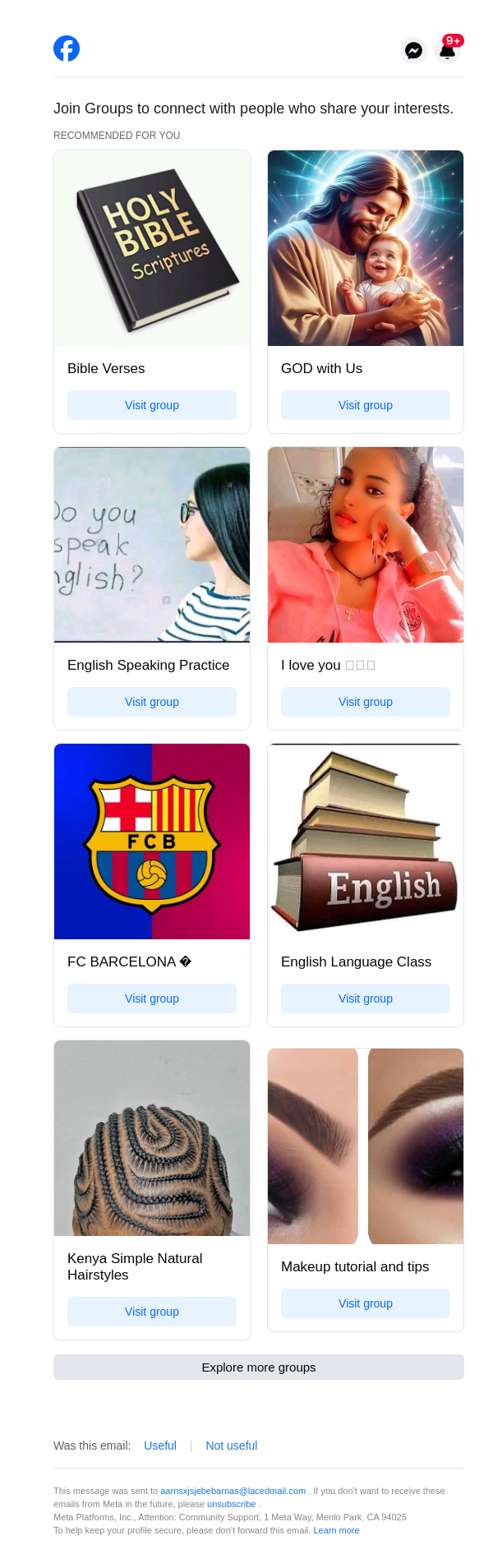Visit the FC BARCELONA group

[152, 998]
